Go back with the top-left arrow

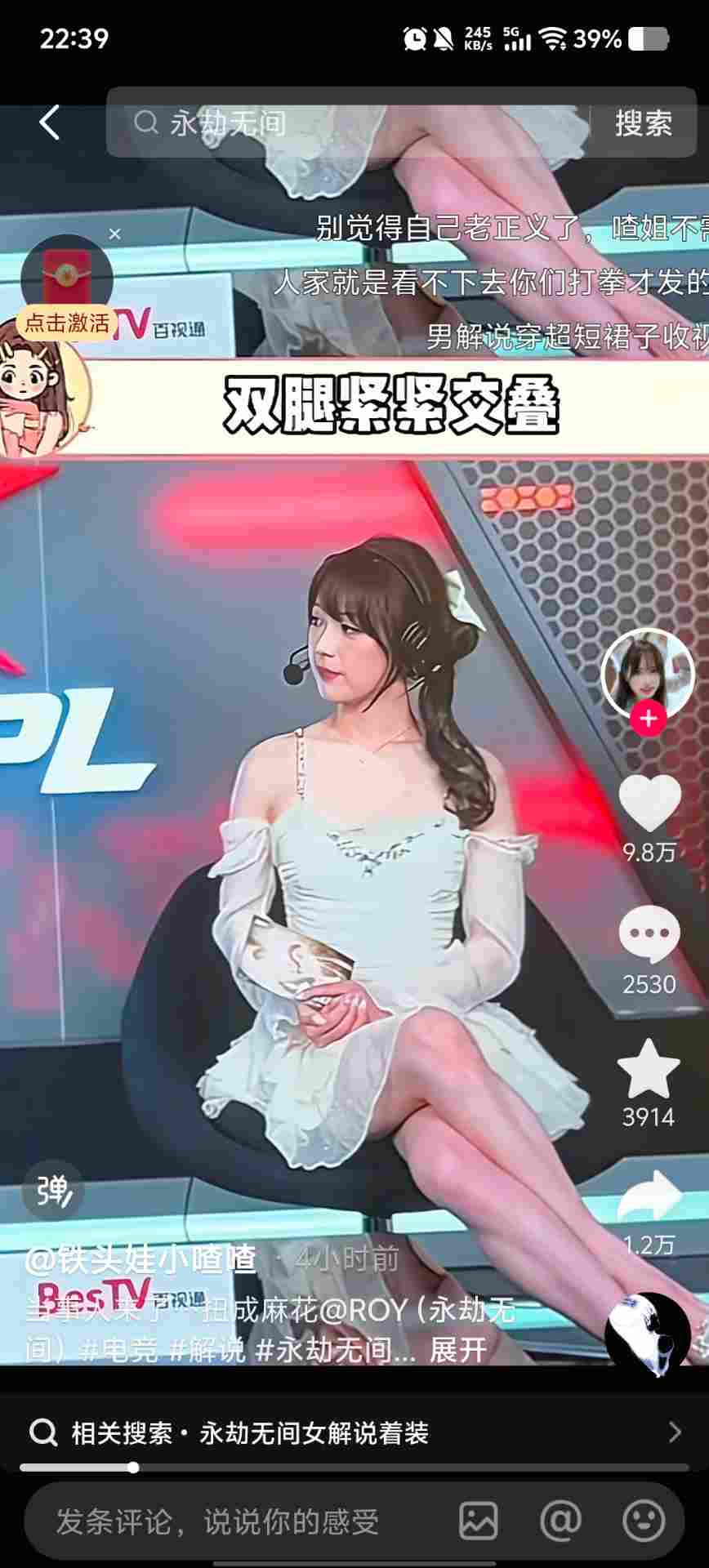click(x=49, y=123)
